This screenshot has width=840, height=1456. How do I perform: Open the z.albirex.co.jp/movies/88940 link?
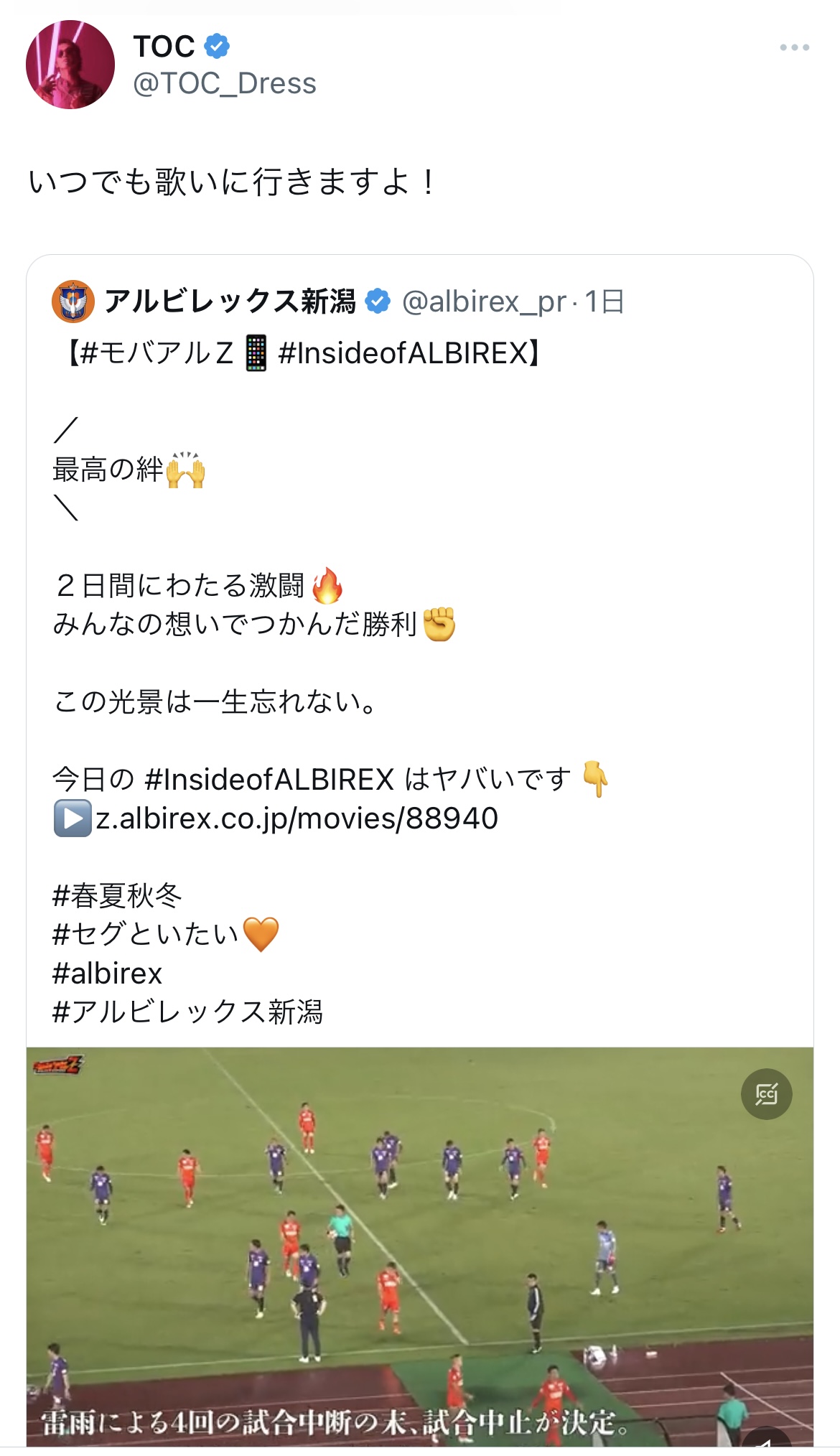click(297, 818)
